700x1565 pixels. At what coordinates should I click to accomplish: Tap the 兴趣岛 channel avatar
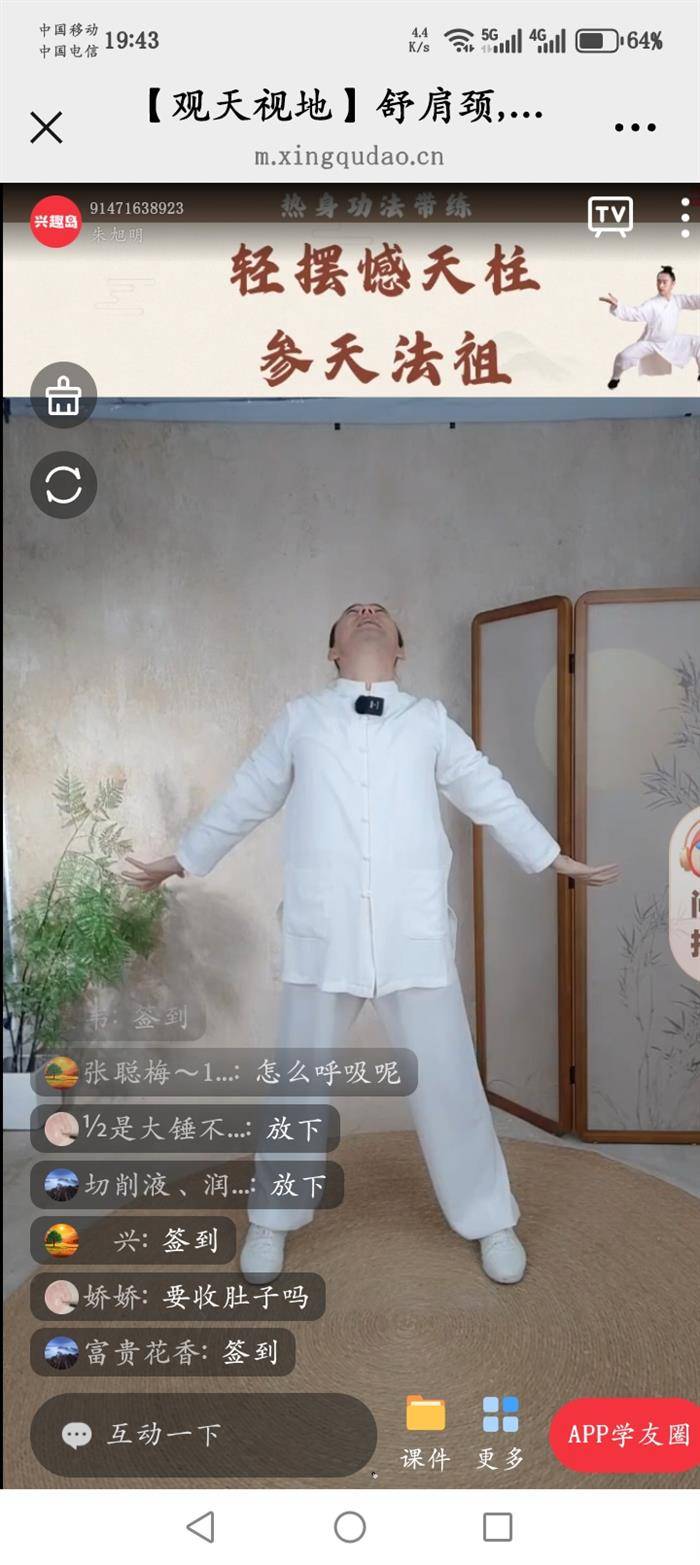tap(56, 221)
